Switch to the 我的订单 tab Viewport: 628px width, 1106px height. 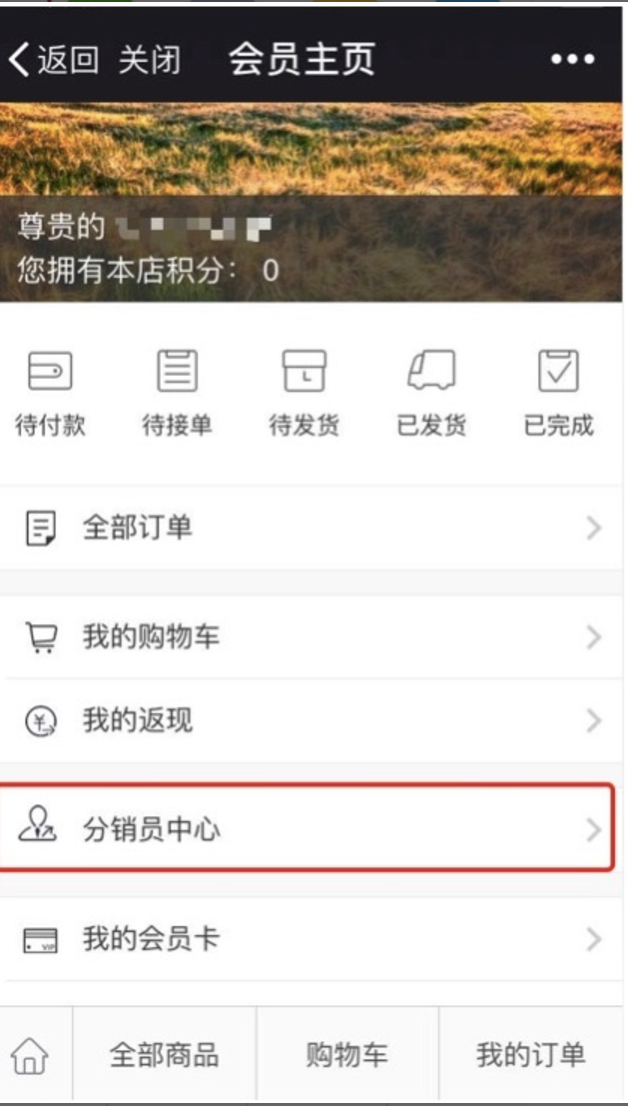531,1056
